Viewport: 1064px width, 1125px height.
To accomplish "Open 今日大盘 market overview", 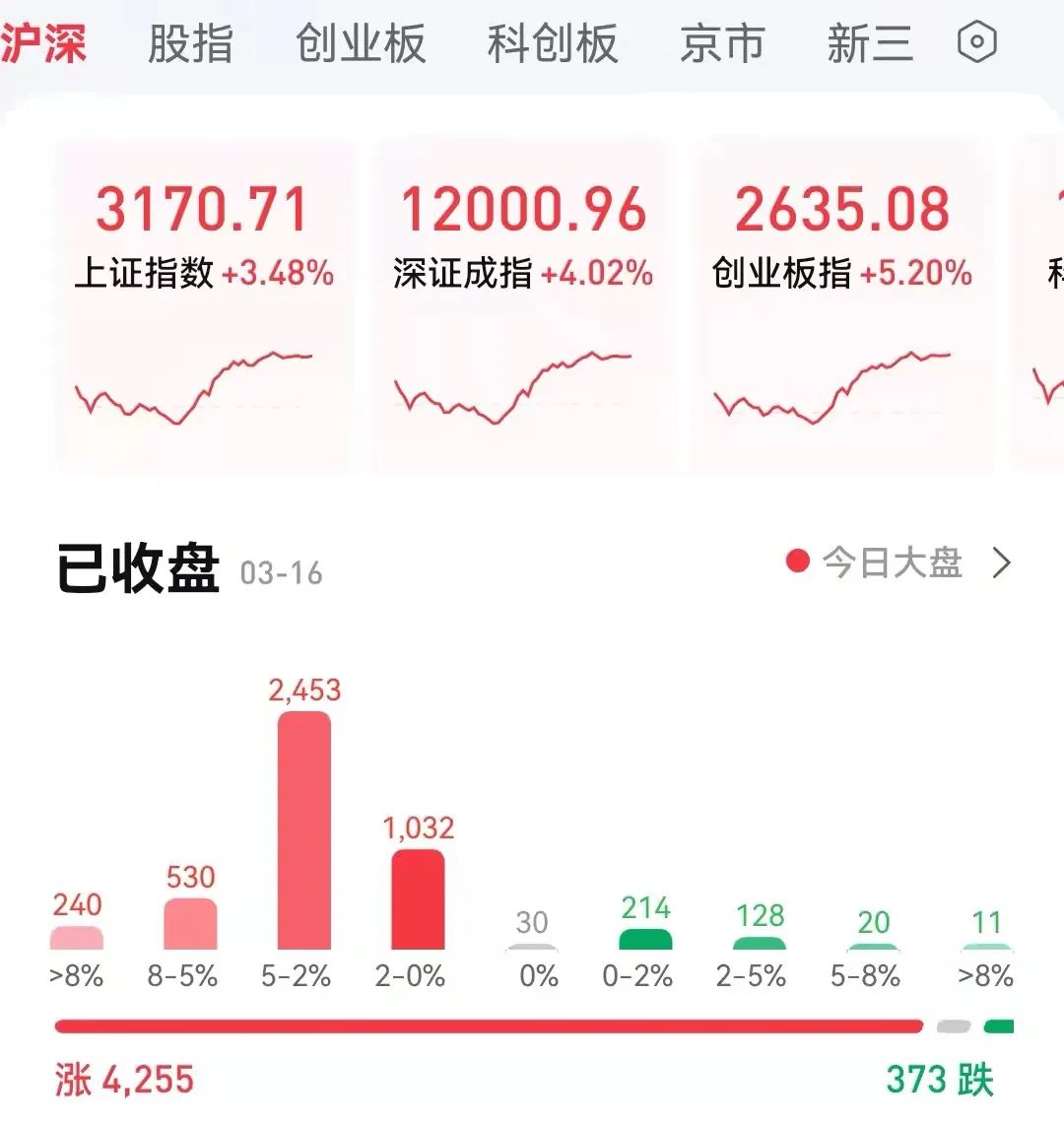I will tap(898, 563).
